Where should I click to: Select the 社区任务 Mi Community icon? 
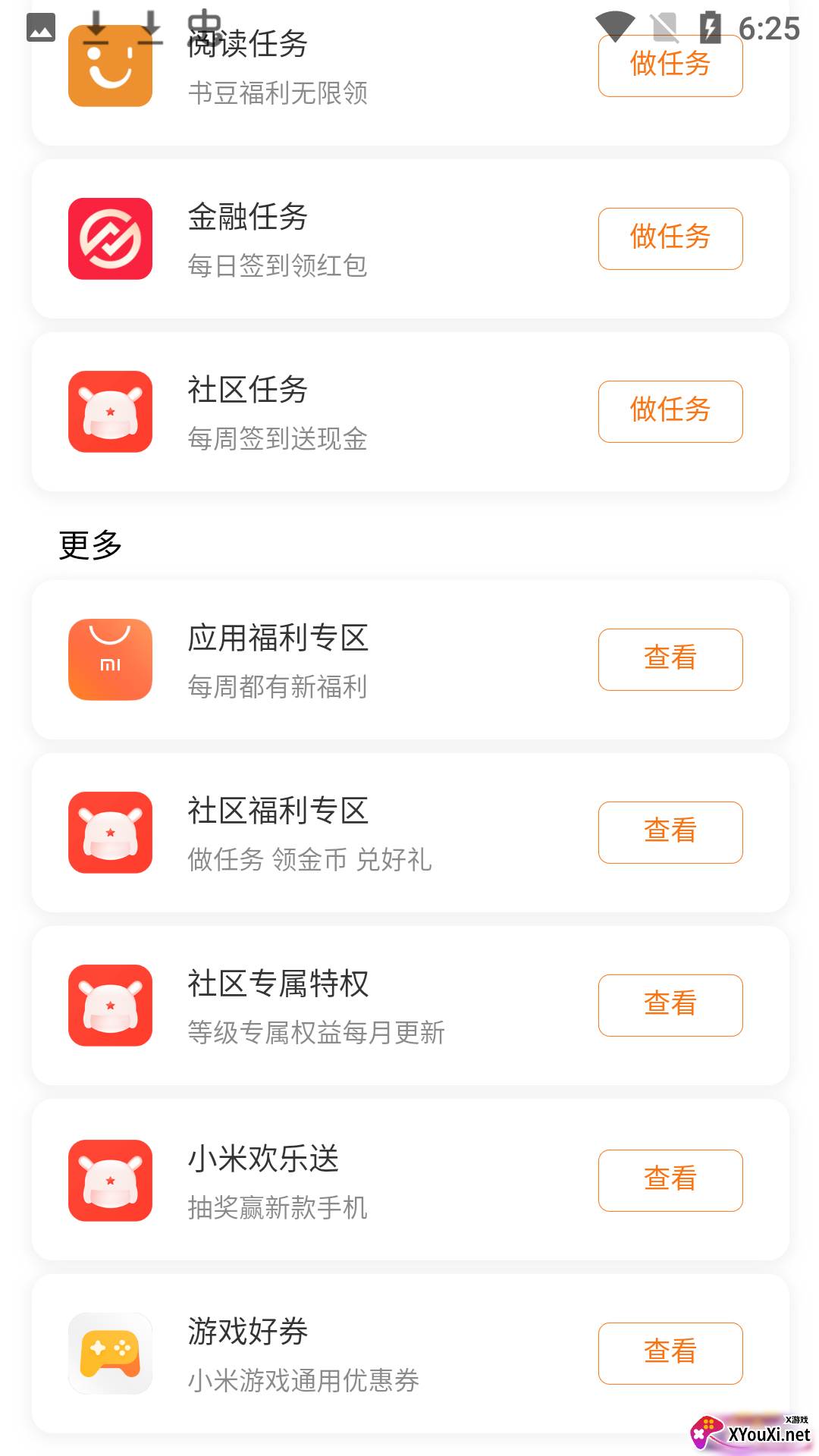click(x=109, y=412)
